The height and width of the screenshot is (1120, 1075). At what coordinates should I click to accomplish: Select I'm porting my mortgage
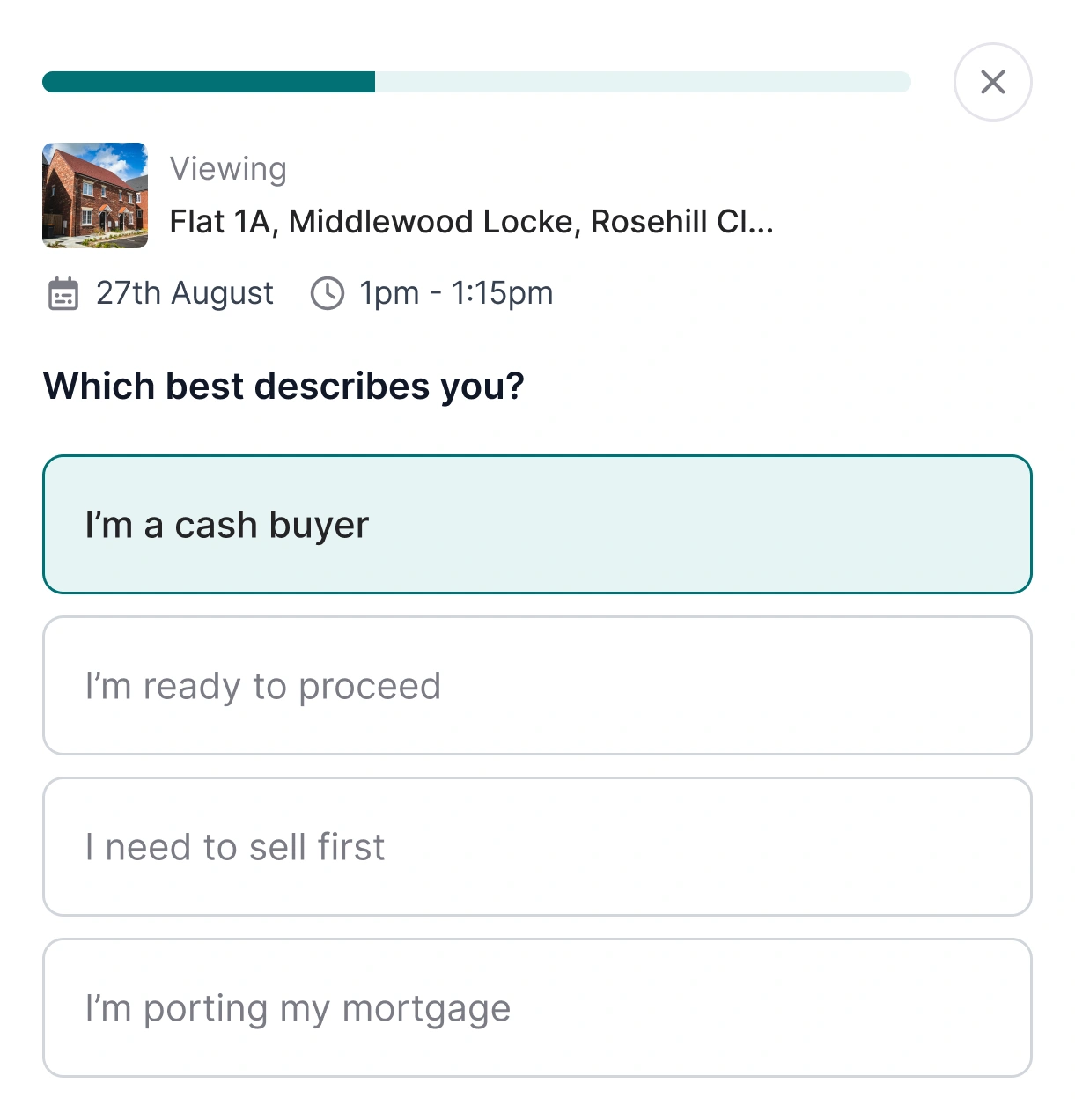click(537, 1008)
